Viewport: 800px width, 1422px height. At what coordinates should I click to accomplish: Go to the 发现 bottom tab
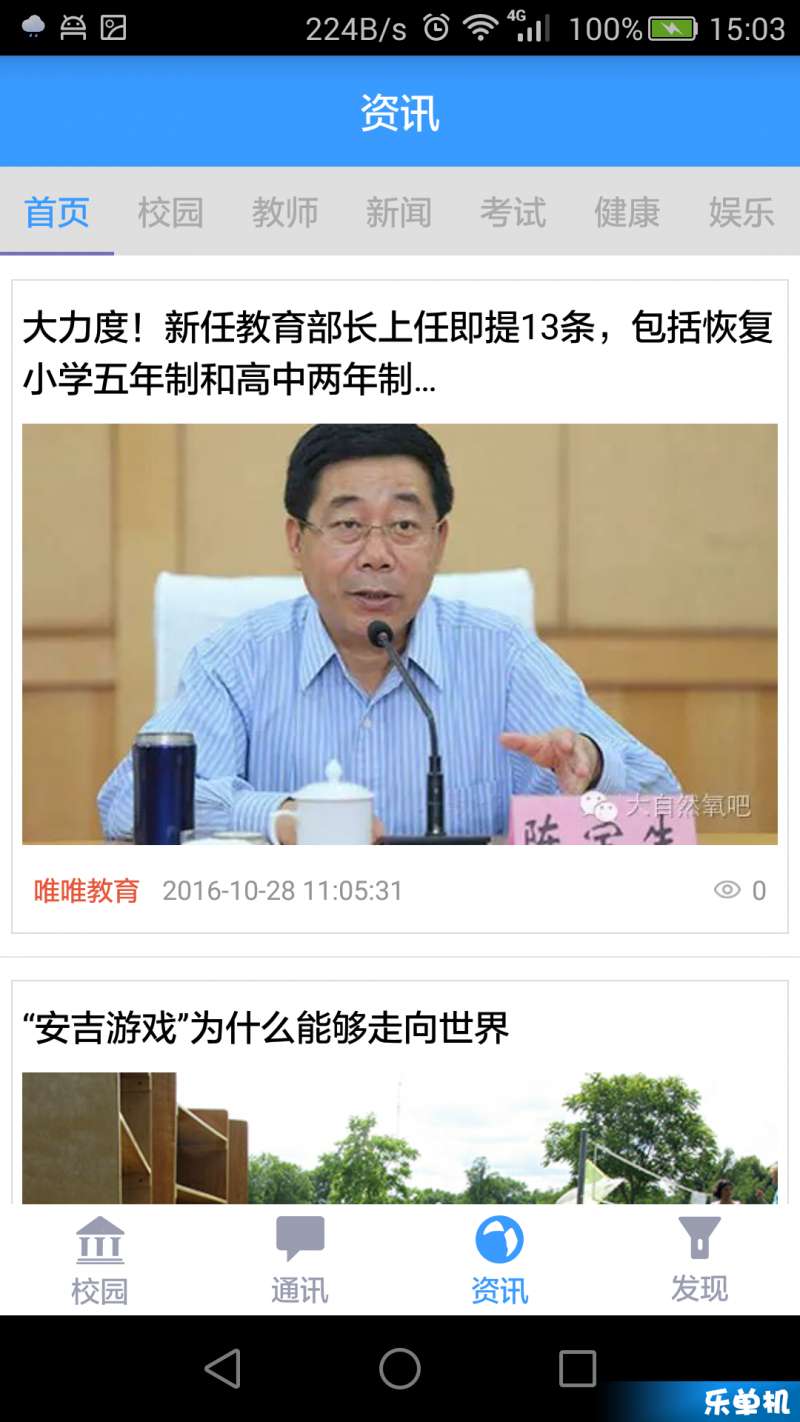(699, 1260)
